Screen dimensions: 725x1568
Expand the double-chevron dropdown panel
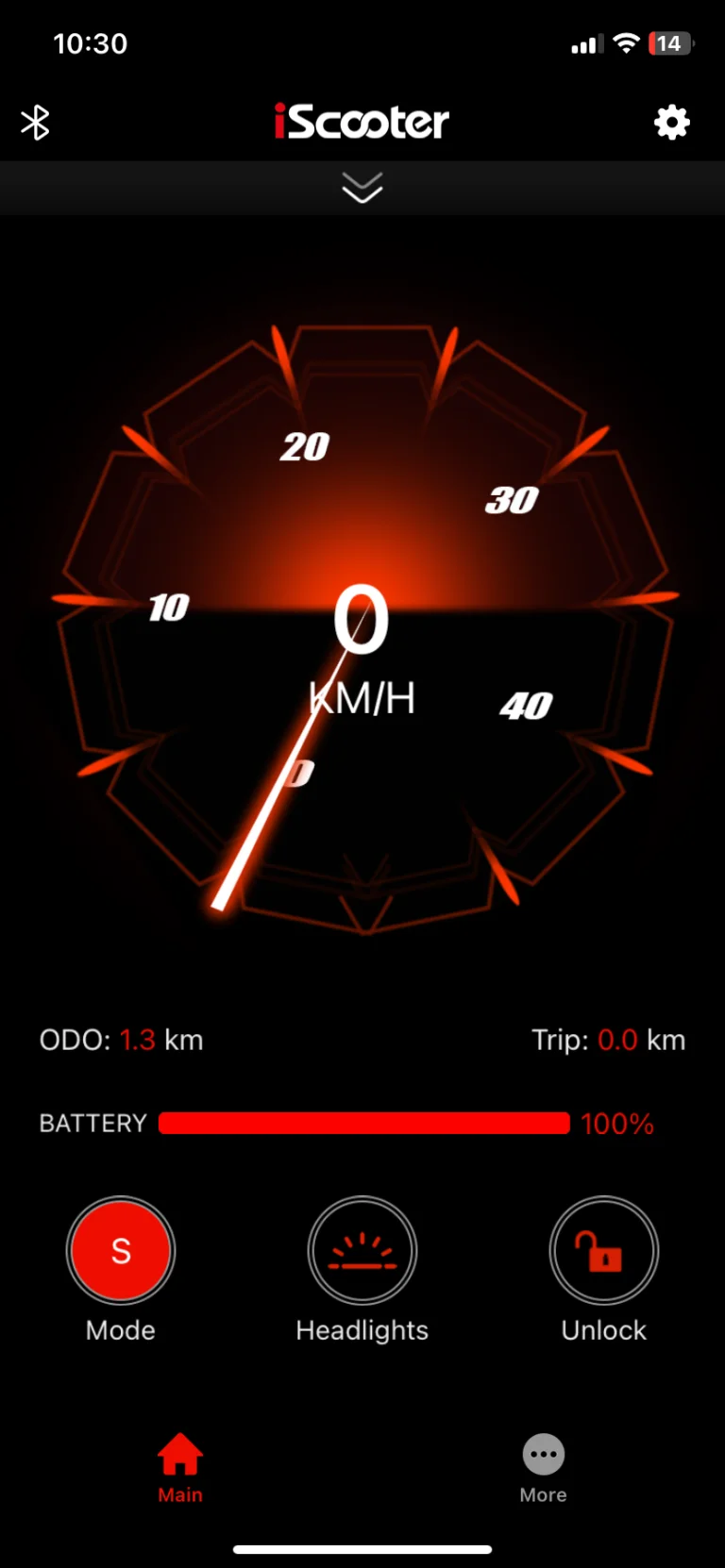[362, 188]
